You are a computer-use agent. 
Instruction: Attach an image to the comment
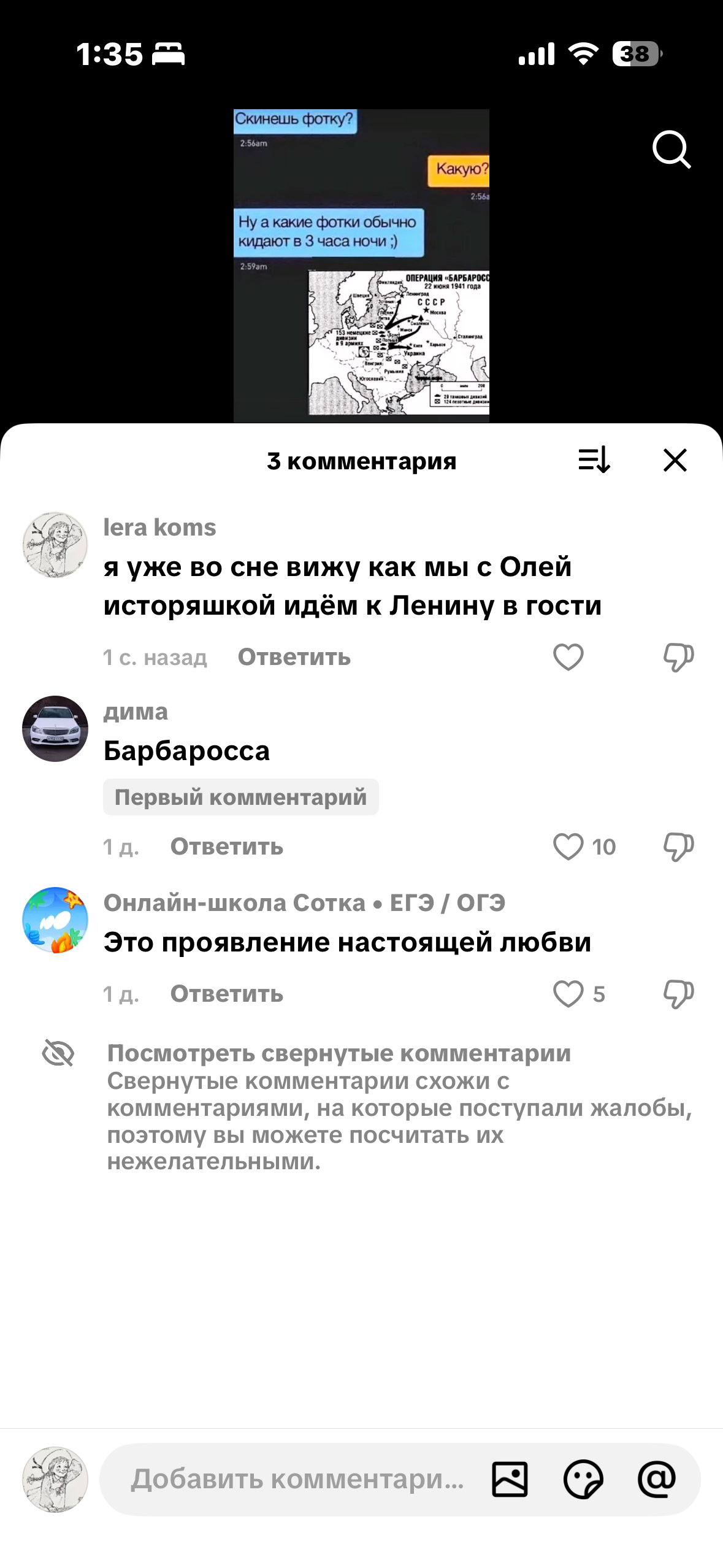pos(510,1479)
